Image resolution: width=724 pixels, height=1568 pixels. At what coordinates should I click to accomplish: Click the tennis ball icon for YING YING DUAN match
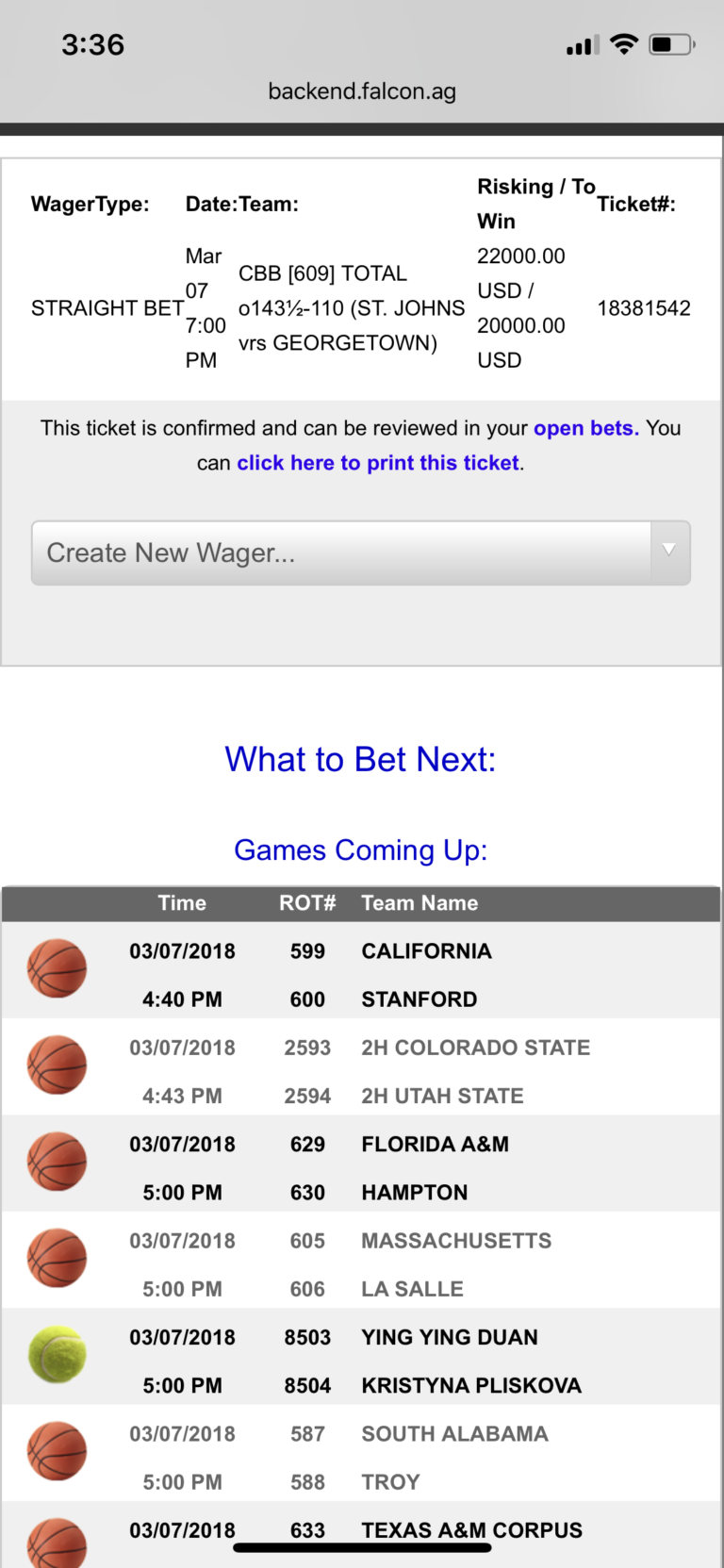(x=57, y=1356)
